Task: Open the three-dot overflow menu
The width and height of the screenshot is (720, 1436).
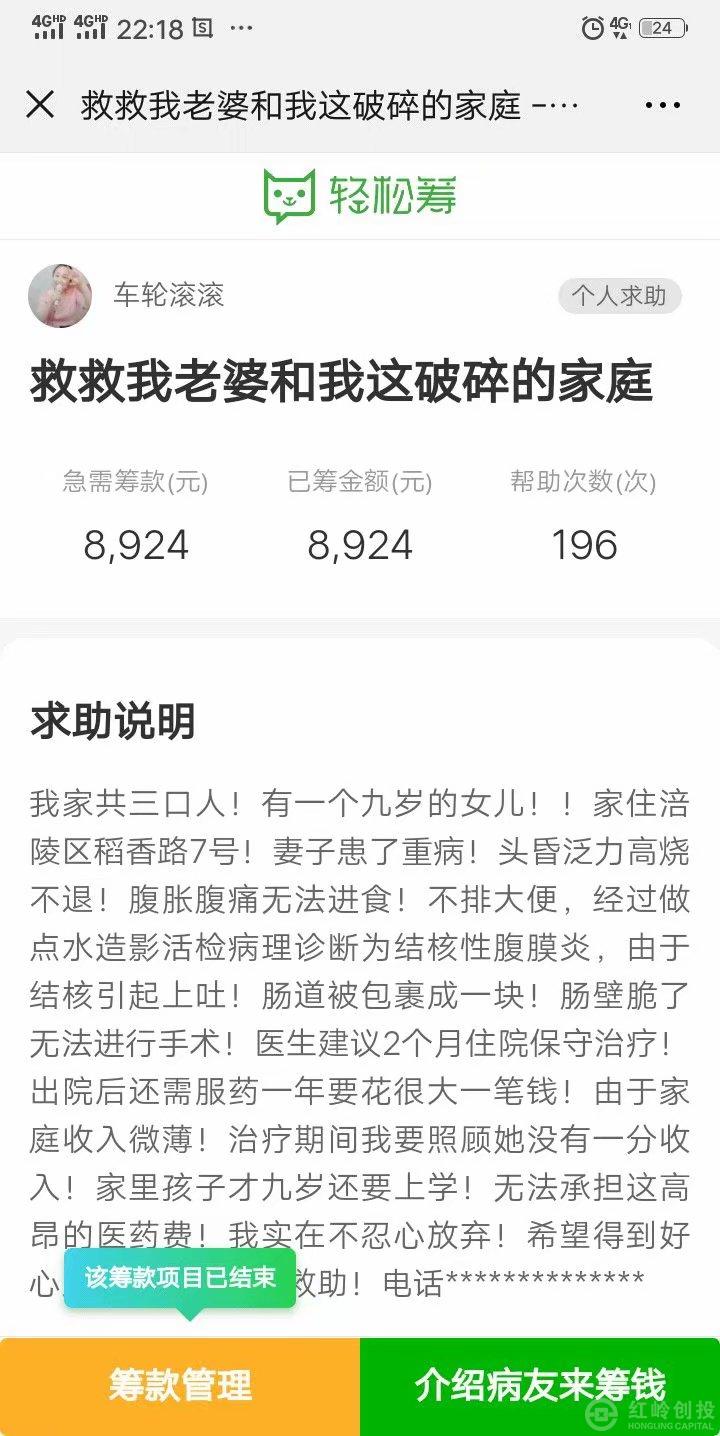Action: pyautogui.click(x=662, y=105)
